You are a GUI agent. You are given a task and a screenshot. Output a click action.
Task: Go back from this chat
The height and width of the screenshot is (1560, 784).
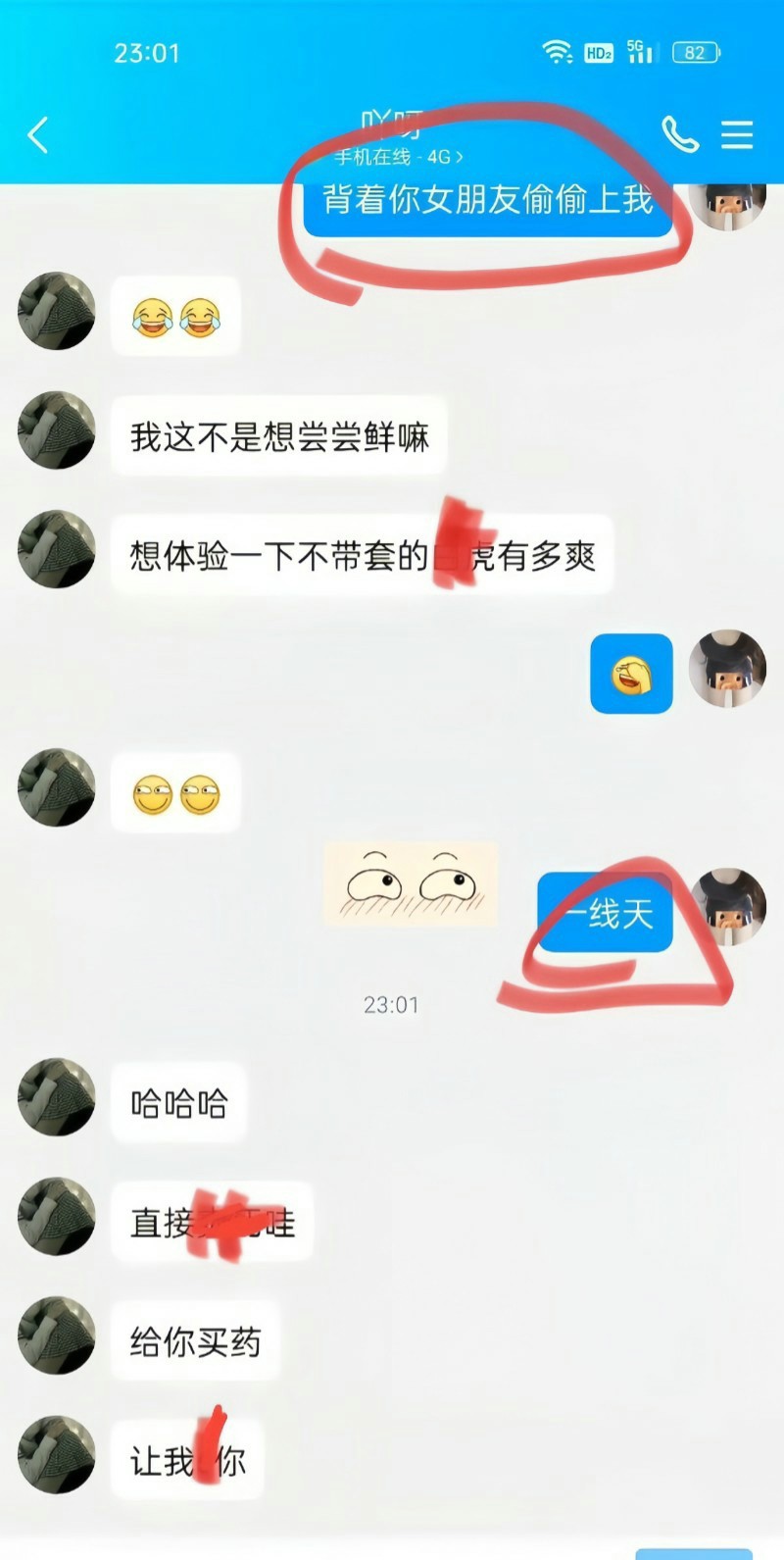pos(38,135)
